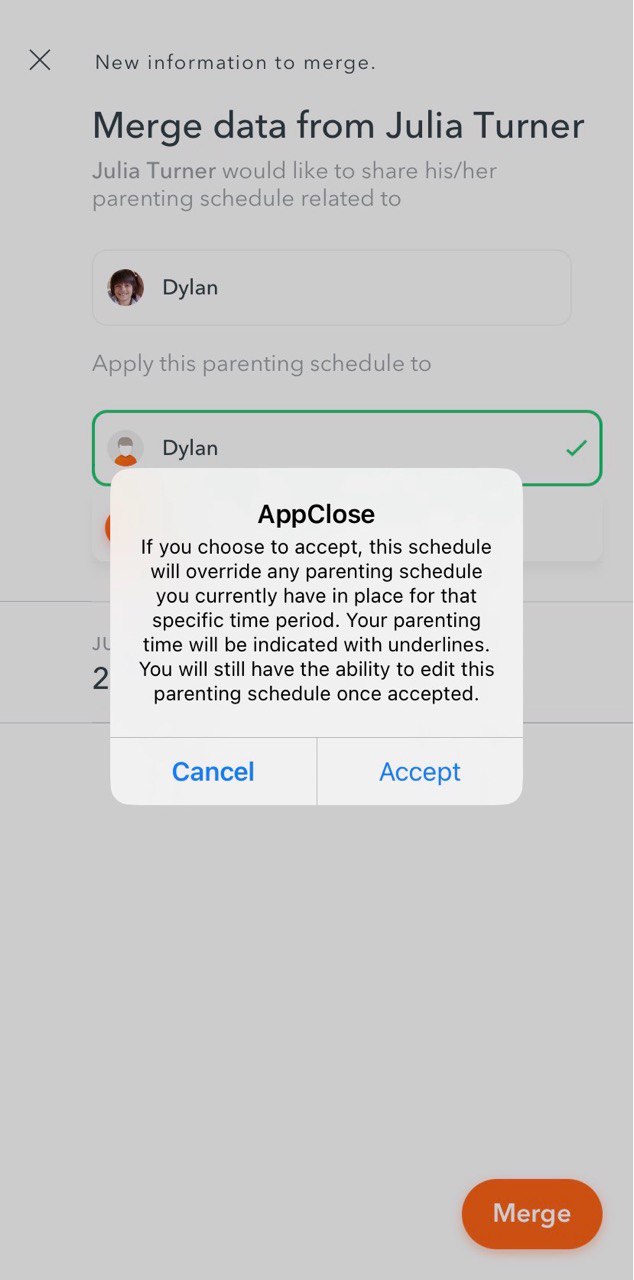Cancel the AppClose dialog

point(213,772)
